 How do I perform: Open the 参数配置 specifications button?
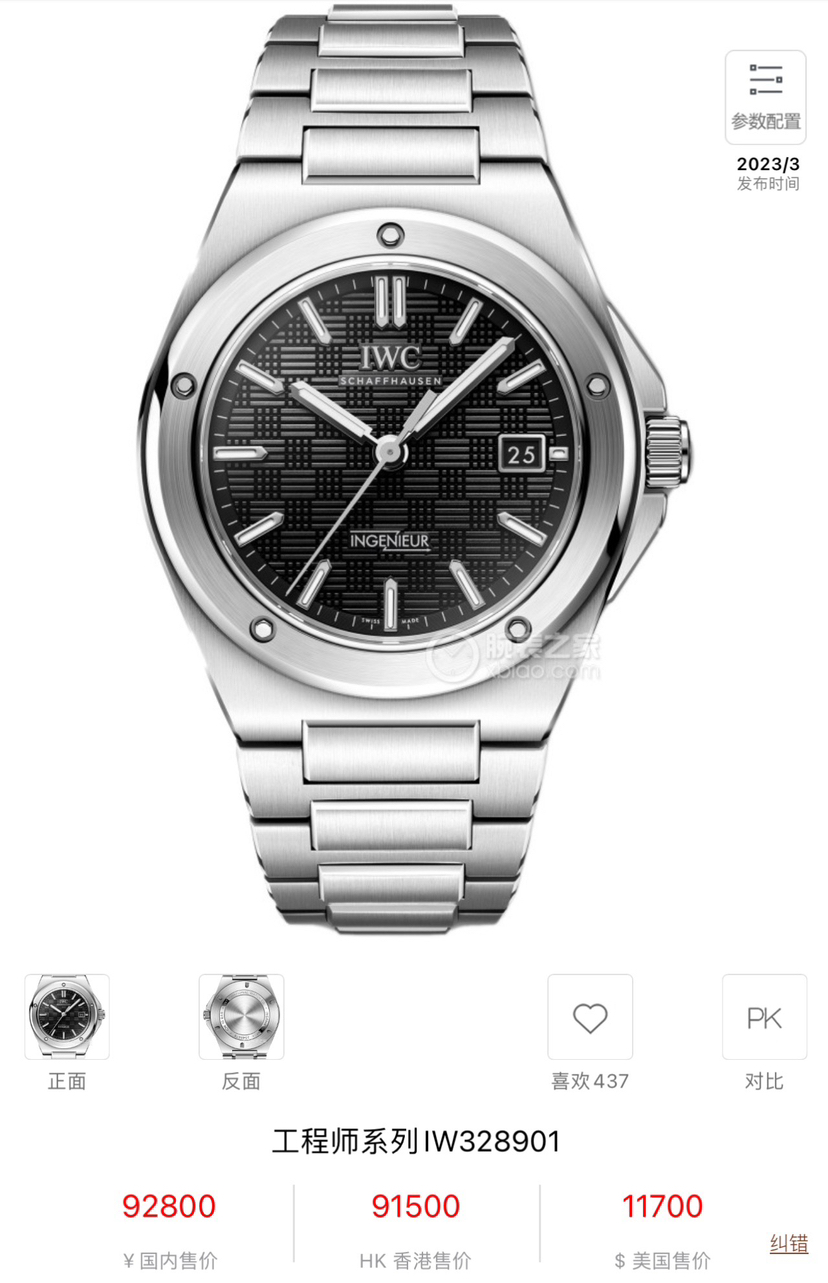(x=765, y=97)
